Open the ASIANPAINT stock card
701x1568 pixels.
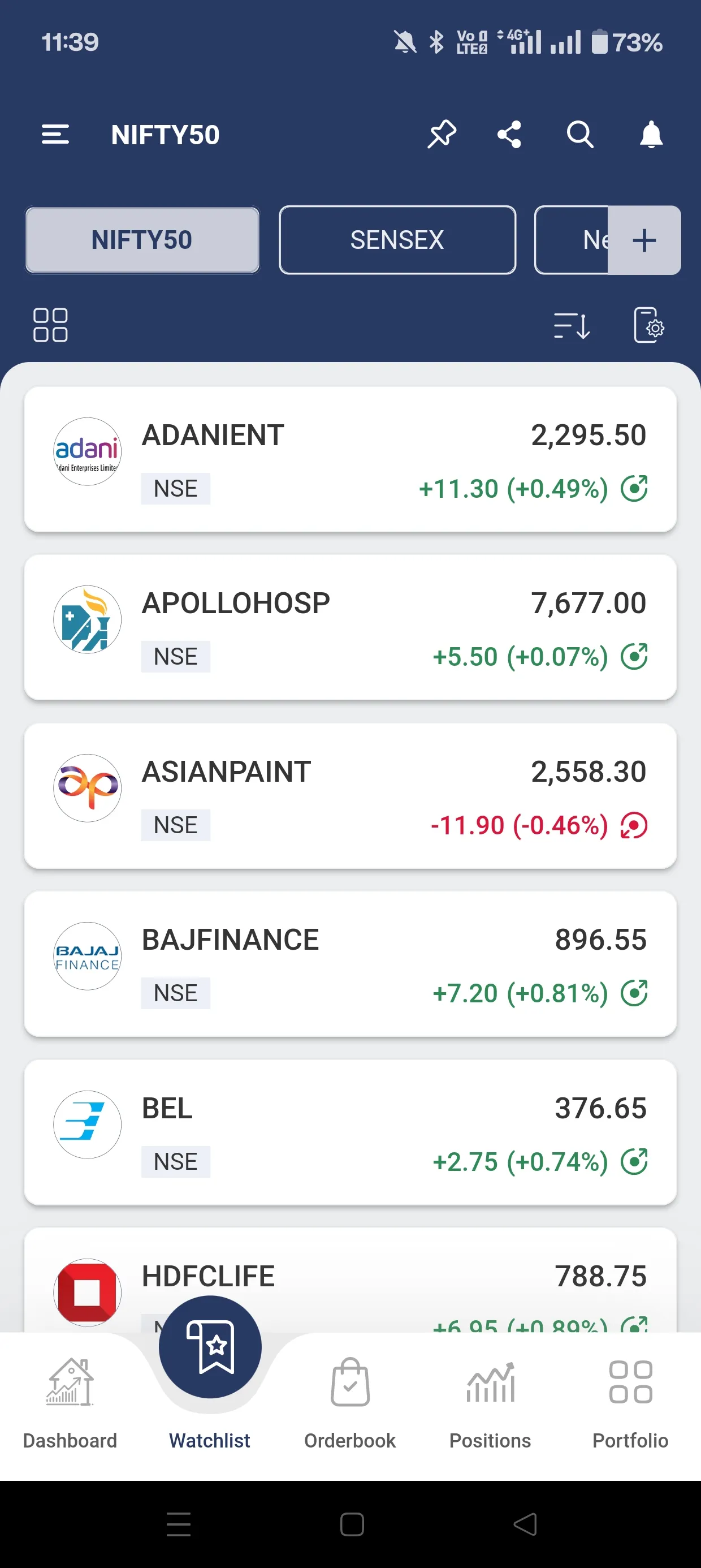(350, 796)
